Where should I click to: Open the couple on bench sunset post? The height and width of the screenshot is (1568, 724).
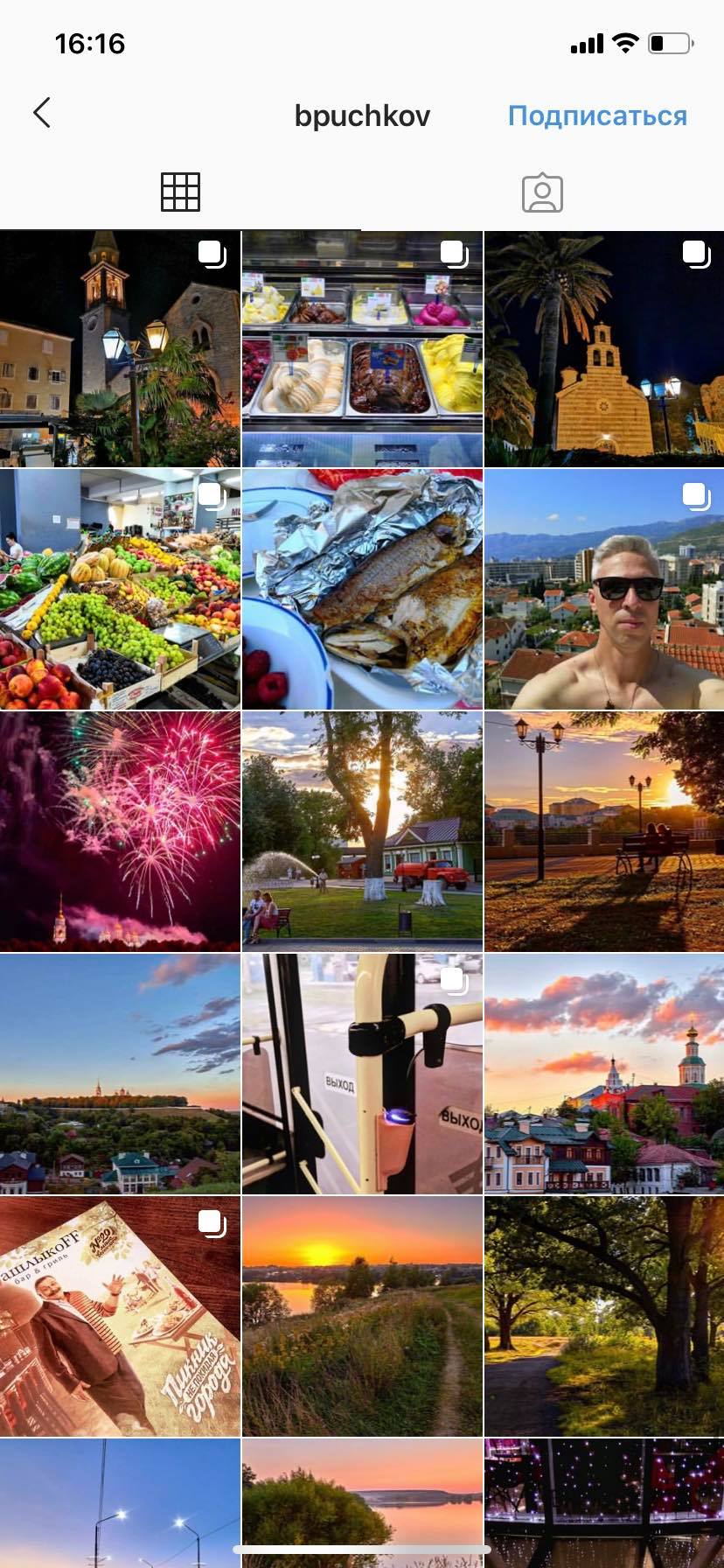pos(604,831)
